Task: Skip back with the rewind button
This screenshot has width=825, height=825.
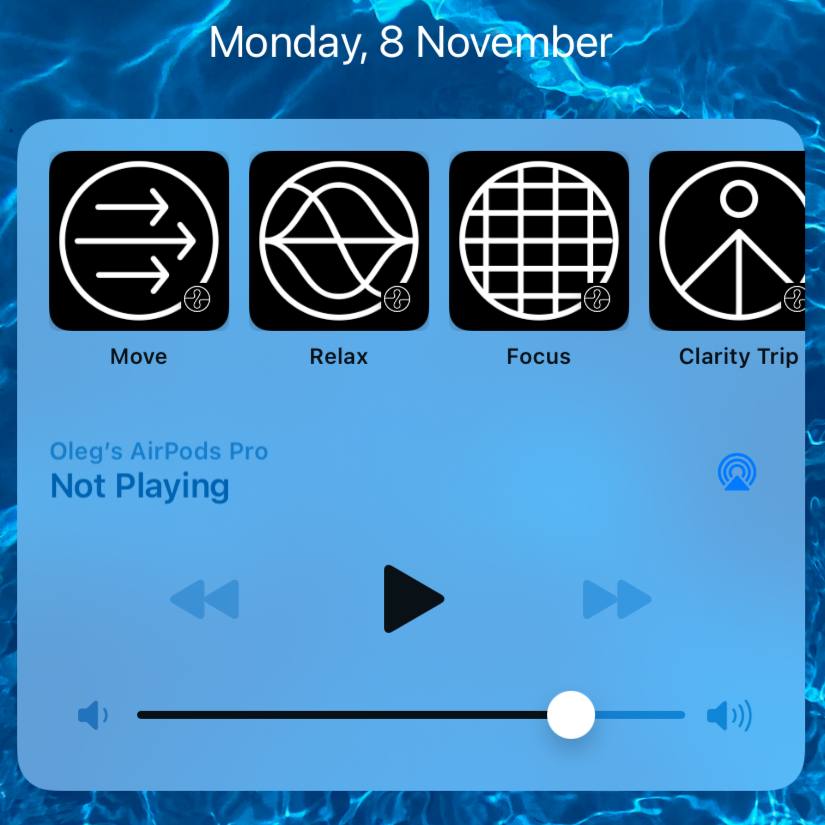Action: pyautogui.click(x=205, y=599)
